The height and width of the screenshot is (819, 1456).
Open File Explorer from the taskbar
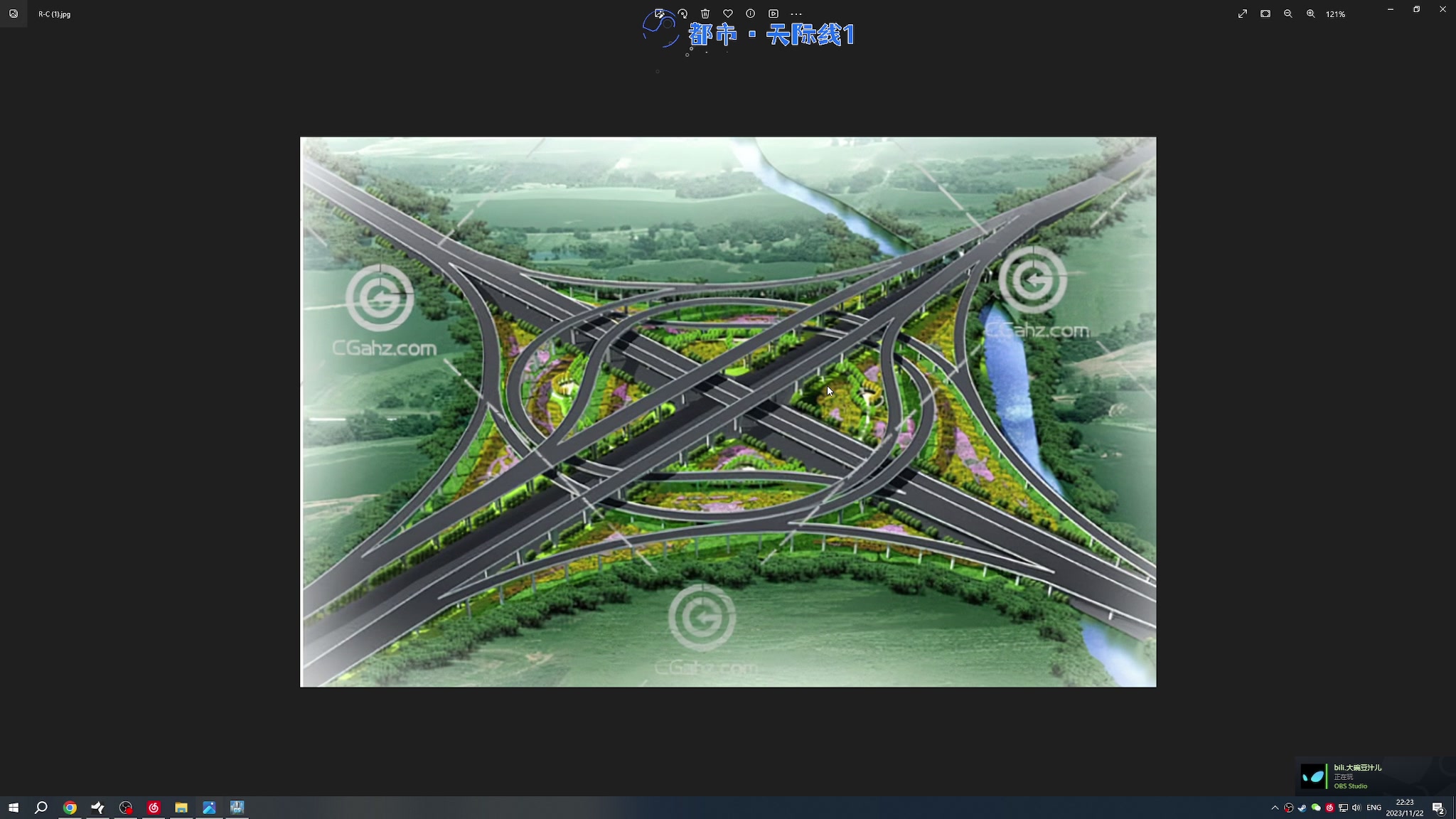point(181,808)
